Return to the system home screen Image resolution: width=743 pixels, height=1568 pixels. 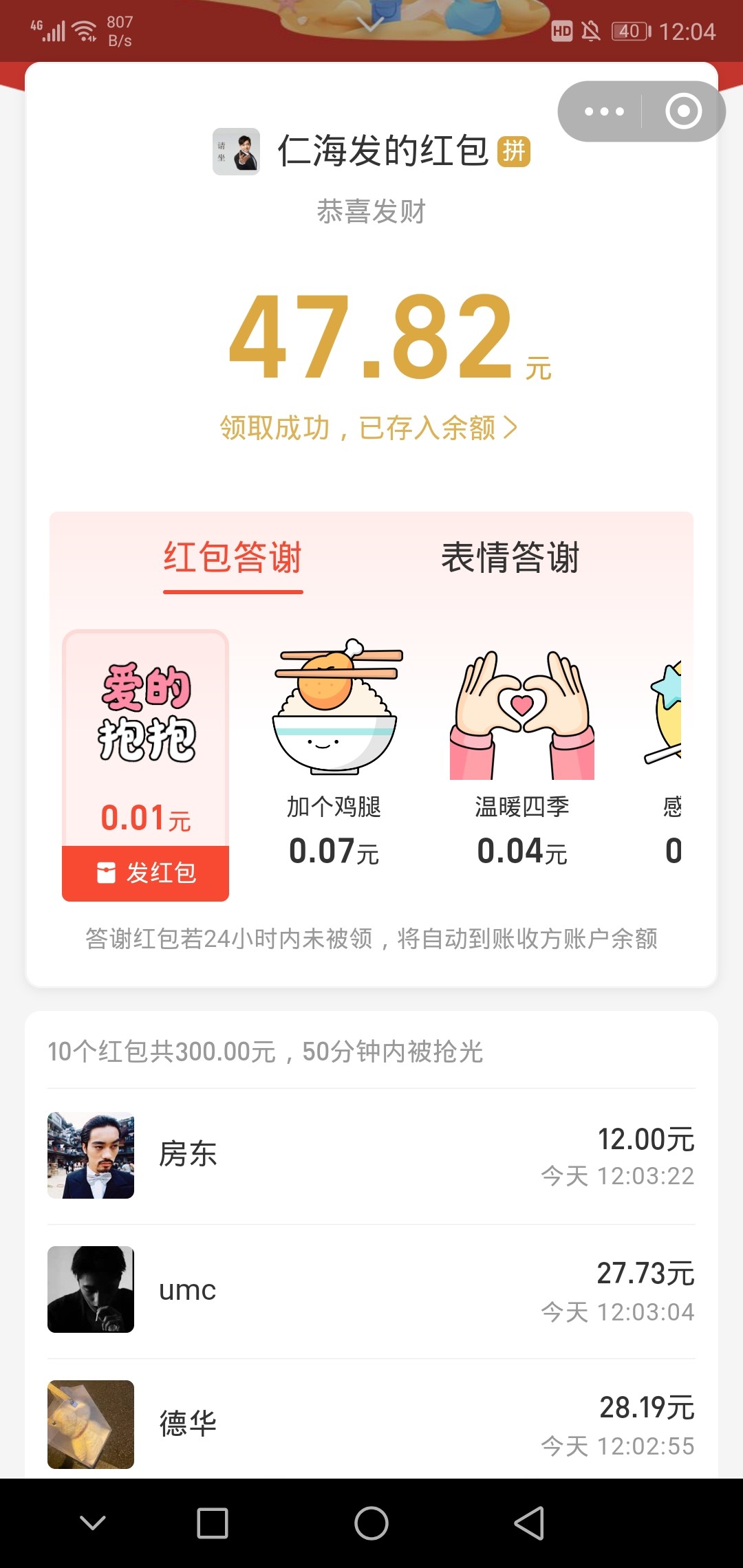[x=371, y=1523]
